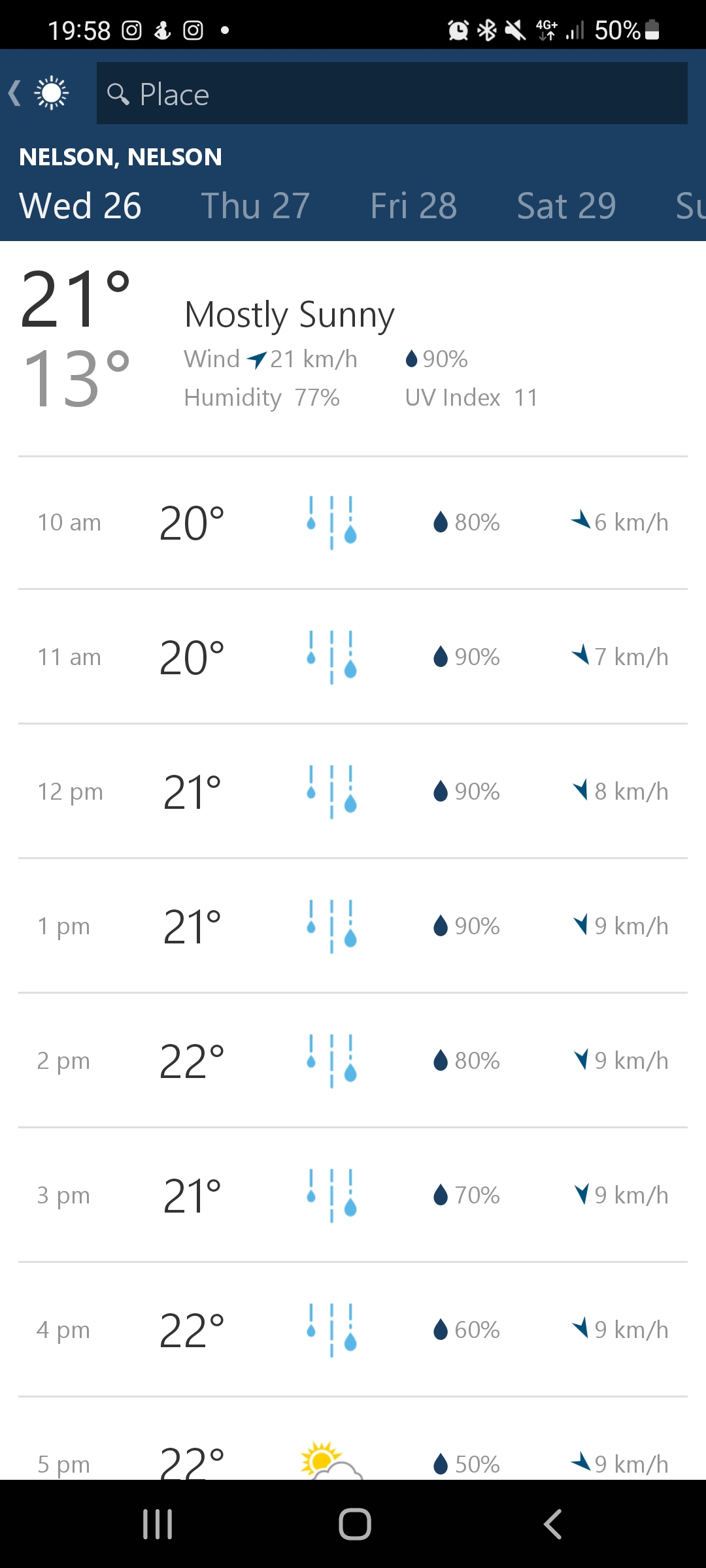The width and height of the screenshot is (706, 1568).
Task: Go back using the system back button
Action: pos(552,1524)
